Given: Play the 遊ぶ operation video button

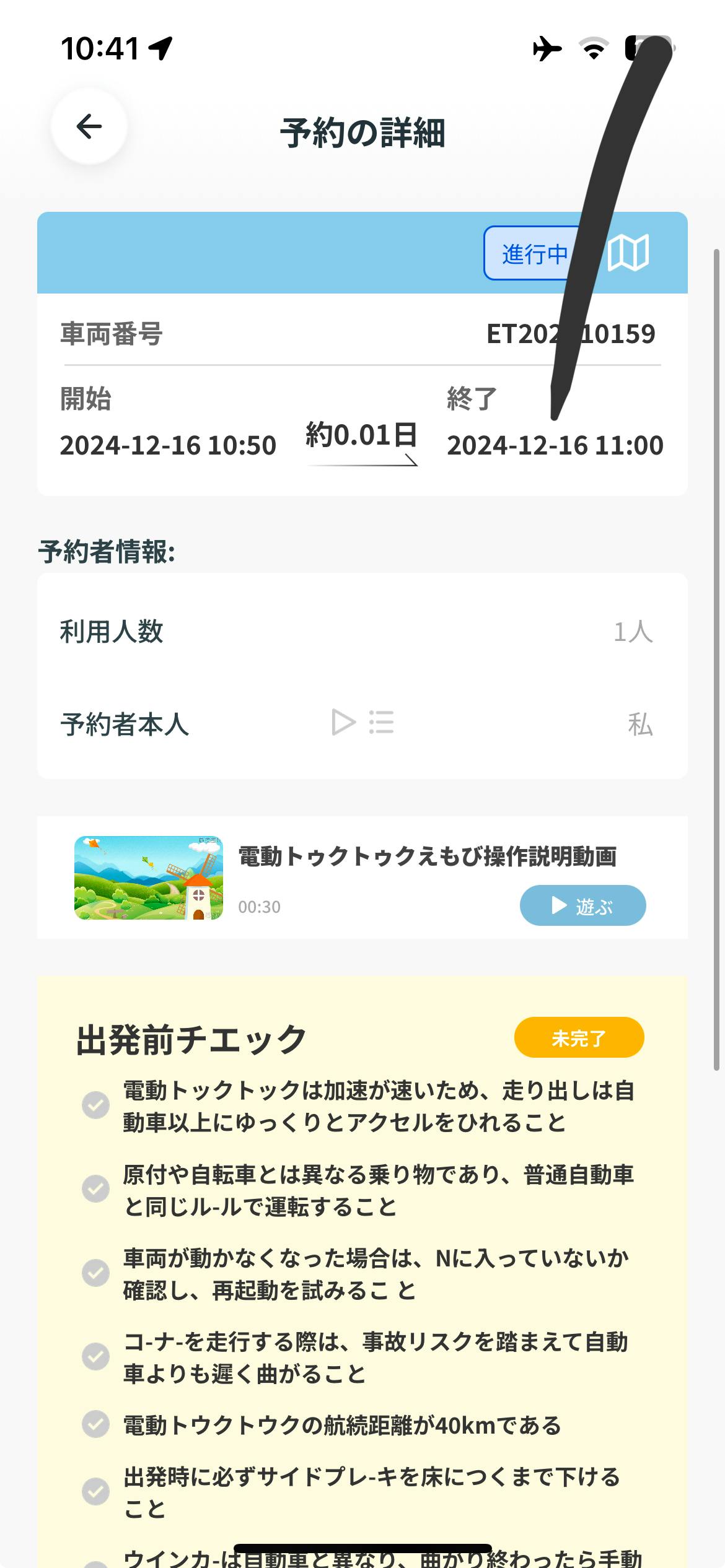Looking at the screenshot, I should coord(582,905).
